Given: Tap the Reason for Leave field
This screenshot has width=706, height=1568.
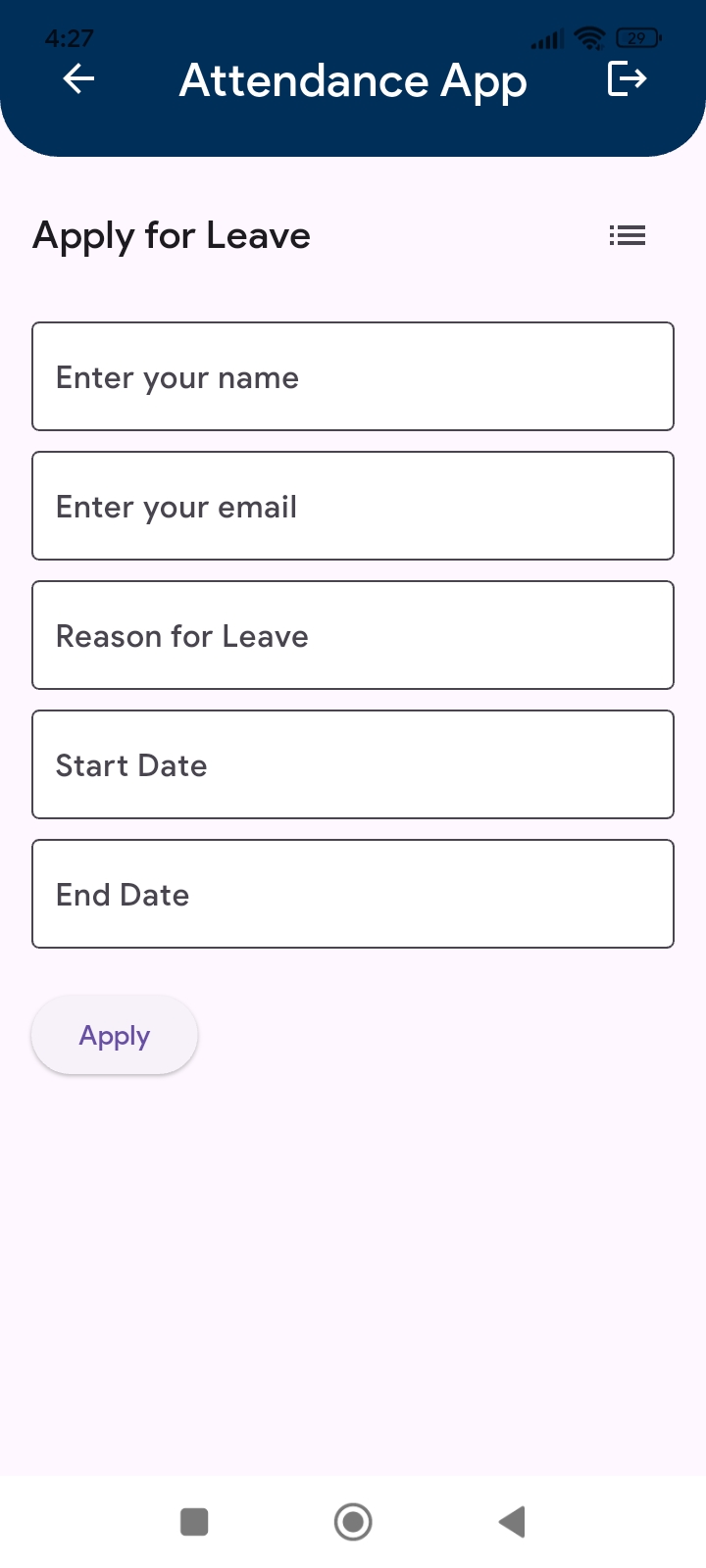Looking at the screenshot, I should (353, 635).
